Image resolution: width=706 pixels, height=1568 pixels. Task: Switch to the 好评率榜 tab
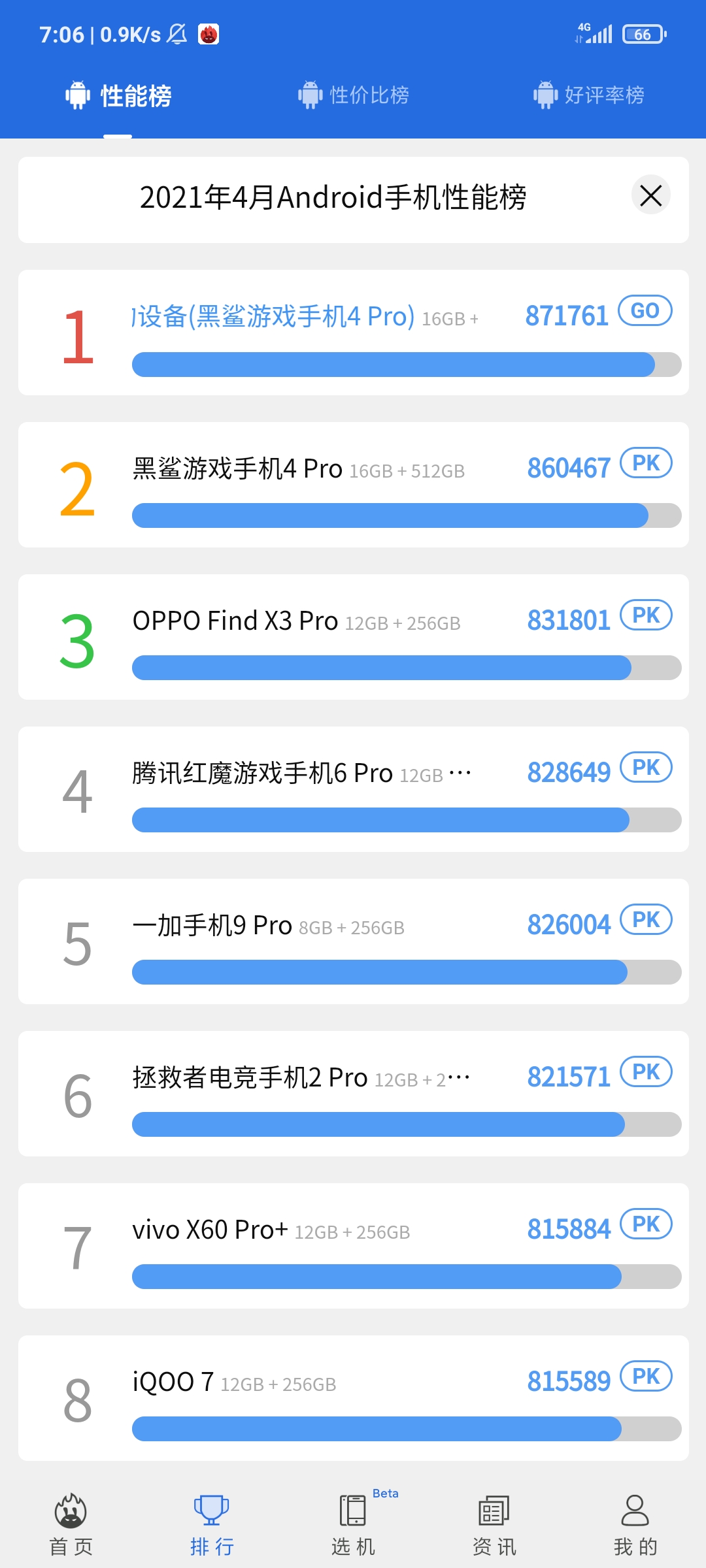coord(589,95)
